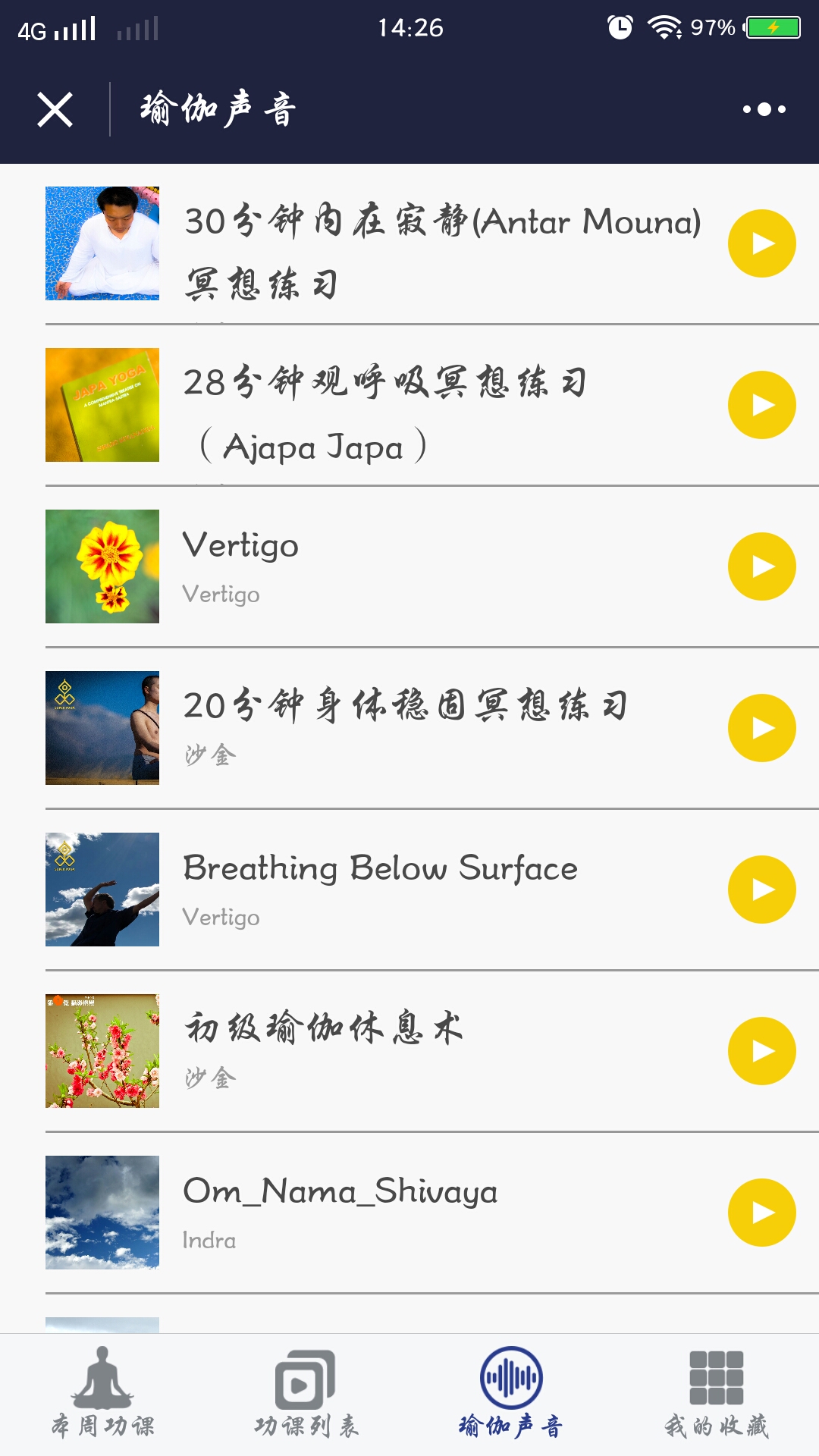Open the yellow flower Vertigo thumbnail
This screenshot has height=1456, width=819.
(102, 566)
